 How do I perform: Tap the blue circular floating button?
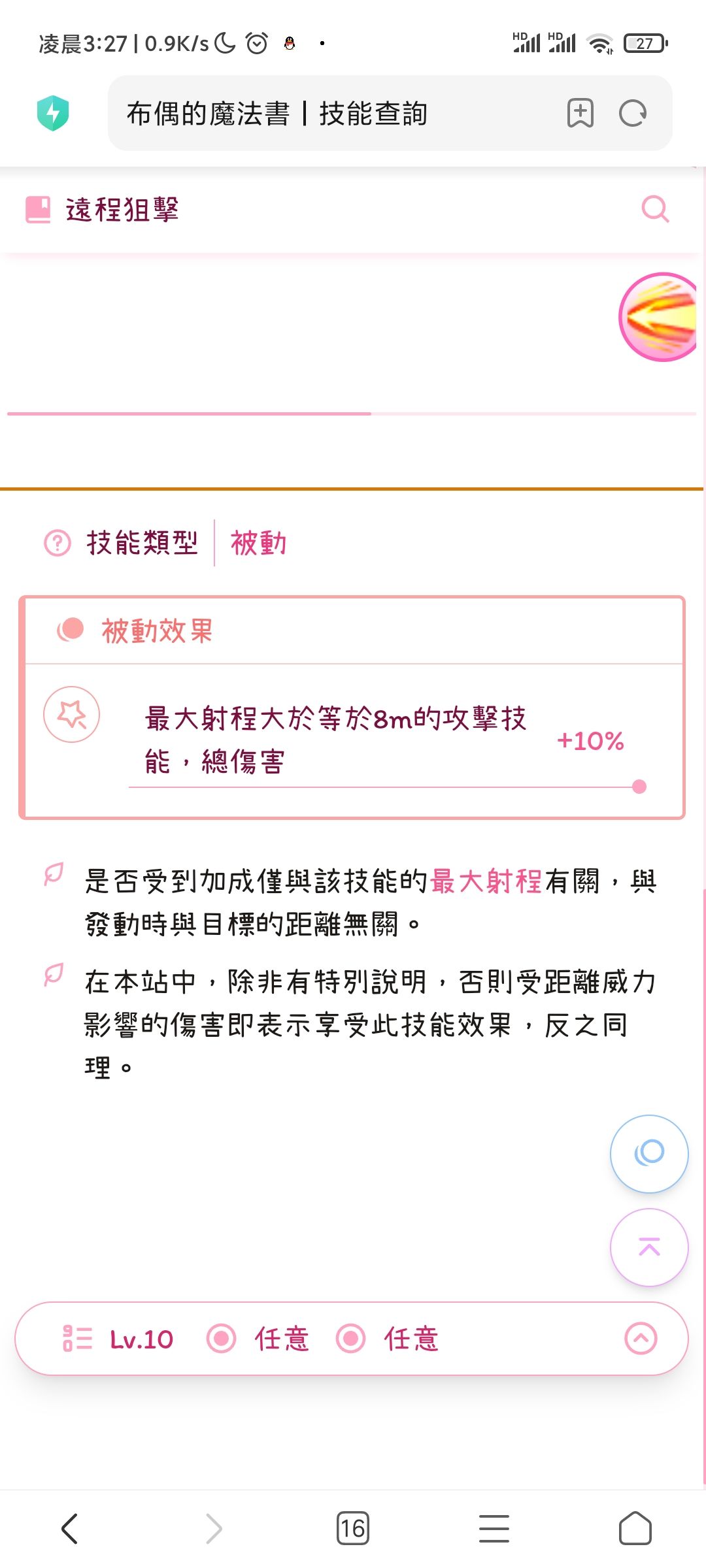click(648, 1153)
